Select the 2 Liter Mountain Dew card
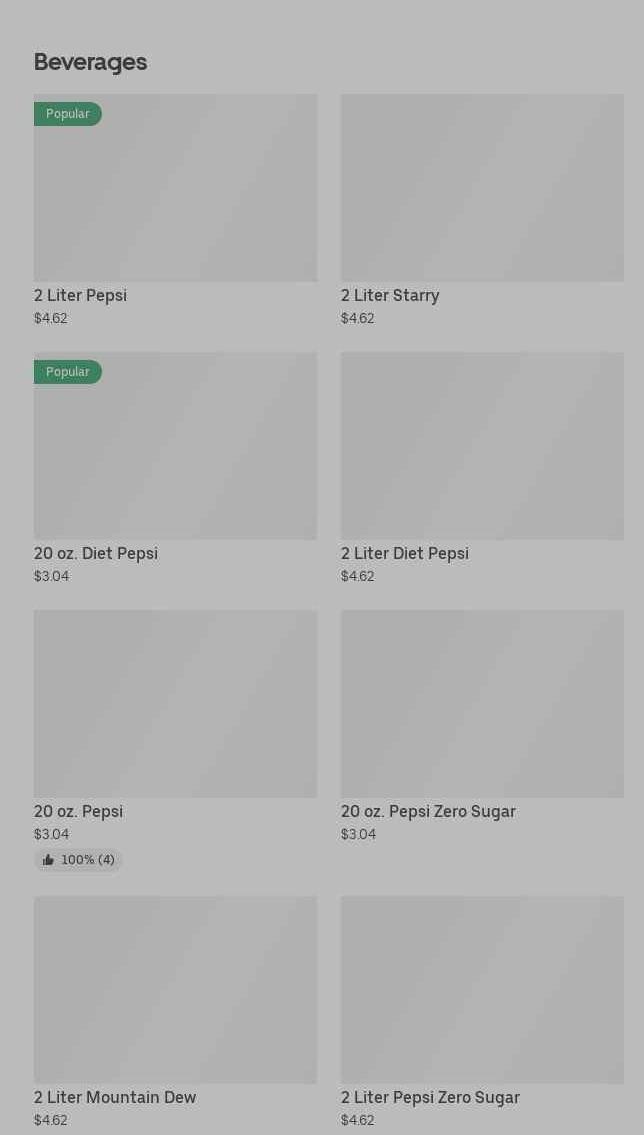Image resolution: width=644 pixels, height=1135 pixels. [x=175, y=1012]
